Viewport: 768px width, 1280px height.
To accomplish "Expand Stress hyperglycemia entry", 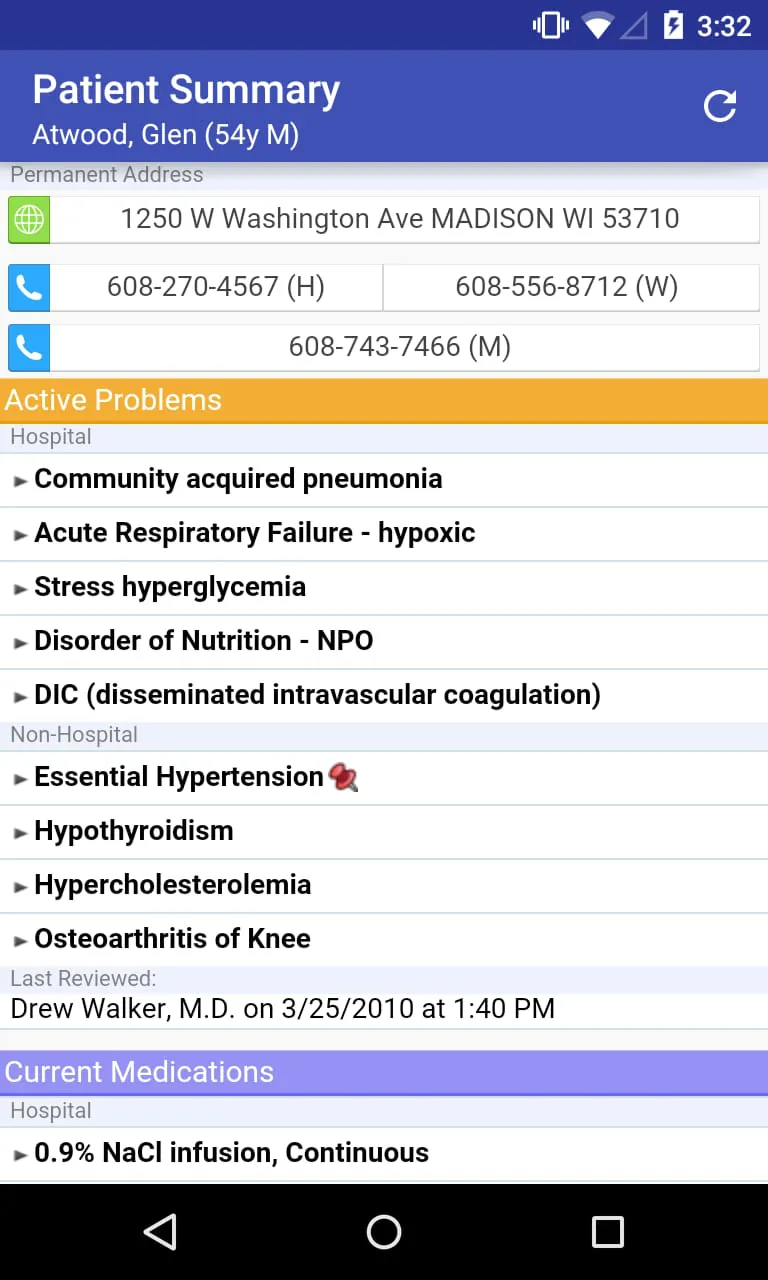I will tap(170, 587).
